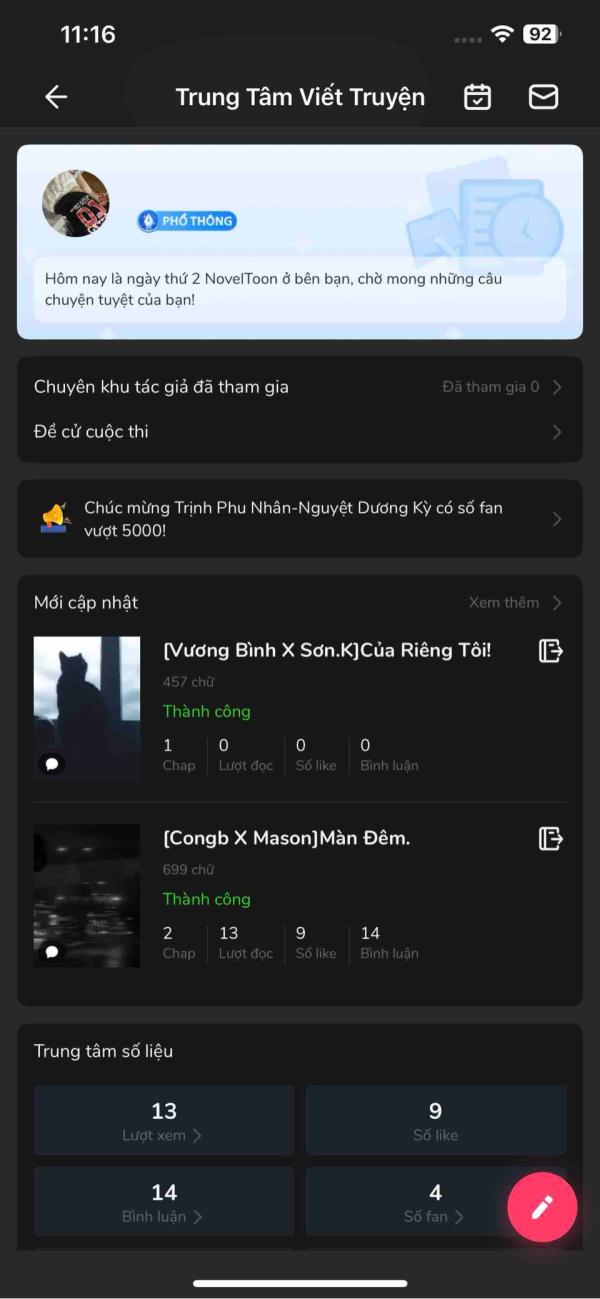Open the mail inbox icon
This screenshot has height=1299, width=600.
tap(543, 97)
